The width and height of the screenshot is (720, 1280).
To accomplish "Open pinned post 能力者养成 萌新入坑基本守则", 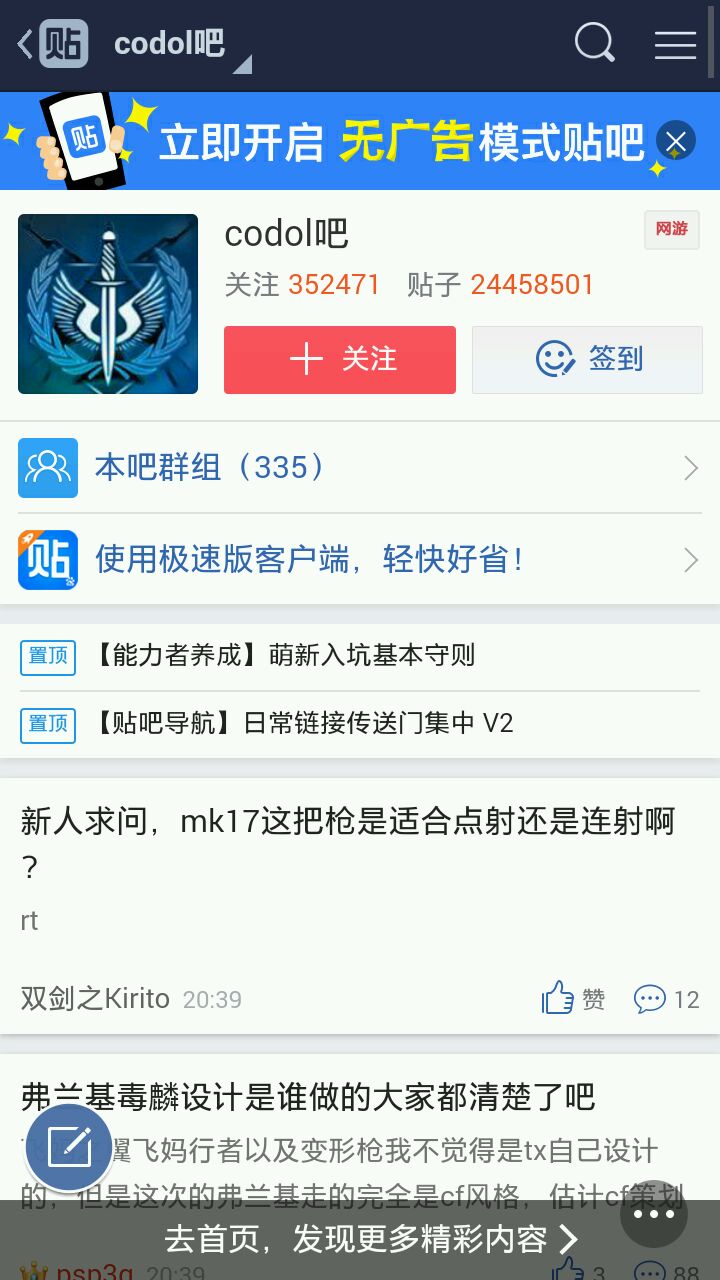I will point(283,656).
